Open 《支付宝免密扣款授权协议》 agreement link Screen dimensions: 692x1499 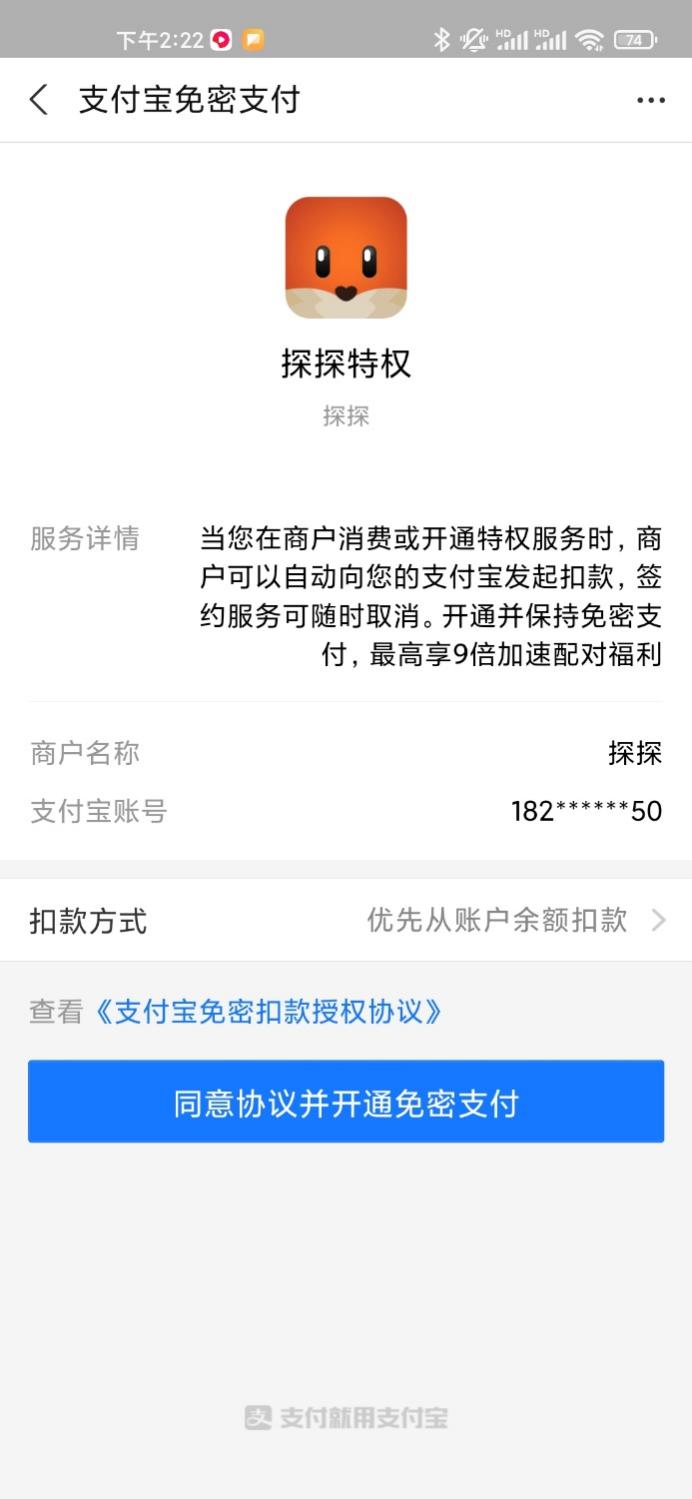[268, 1011]
